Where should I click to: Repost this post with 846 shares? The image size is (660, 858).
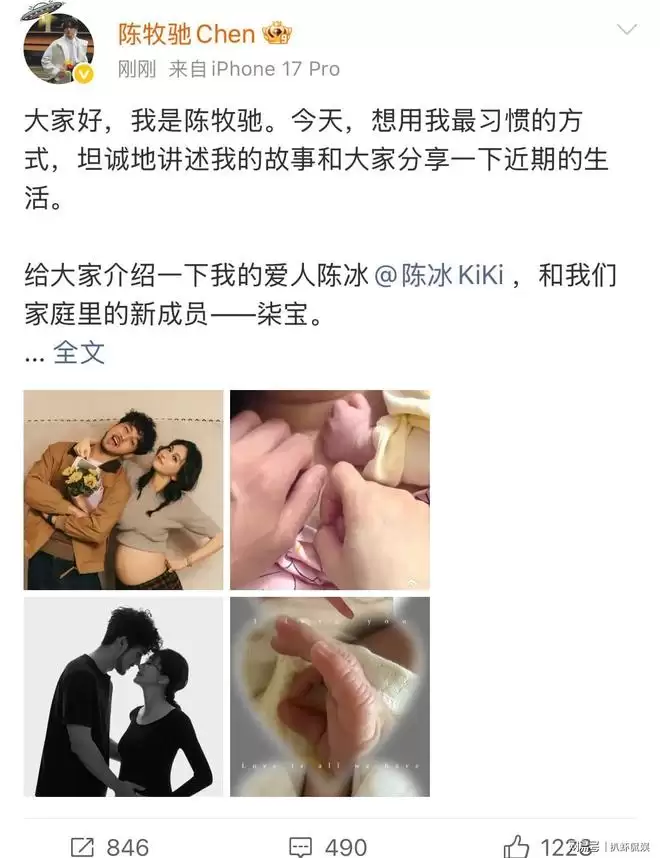[x=109, y=846]
